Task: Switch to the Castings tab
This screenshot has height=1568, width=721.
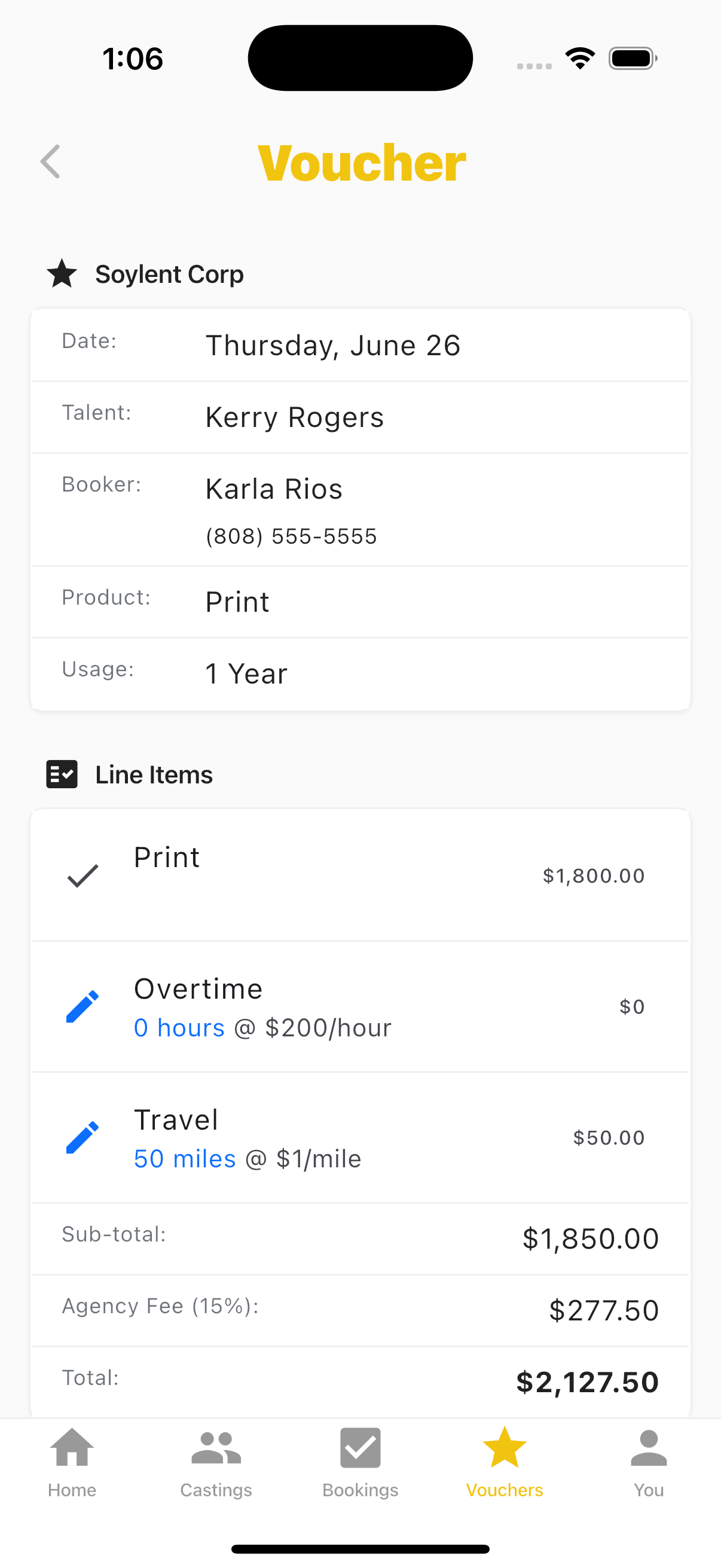Action: 216,1464
